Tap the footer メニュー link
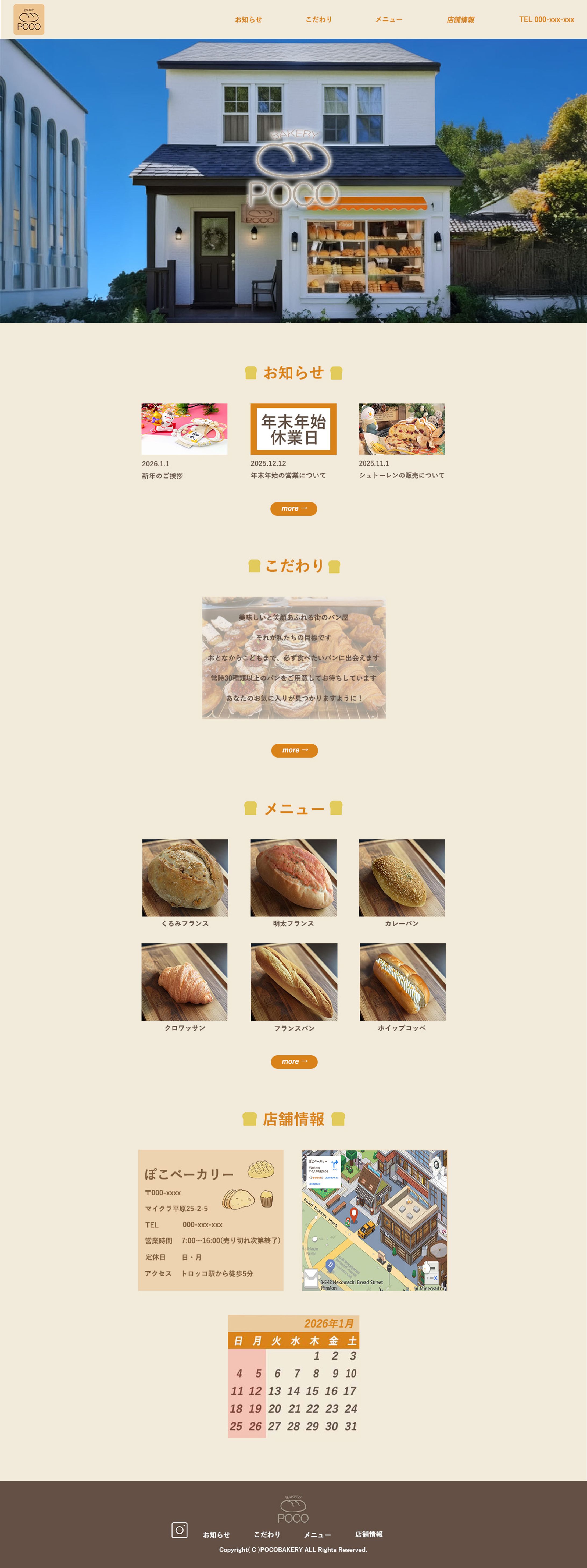 tap(317, 1535)
